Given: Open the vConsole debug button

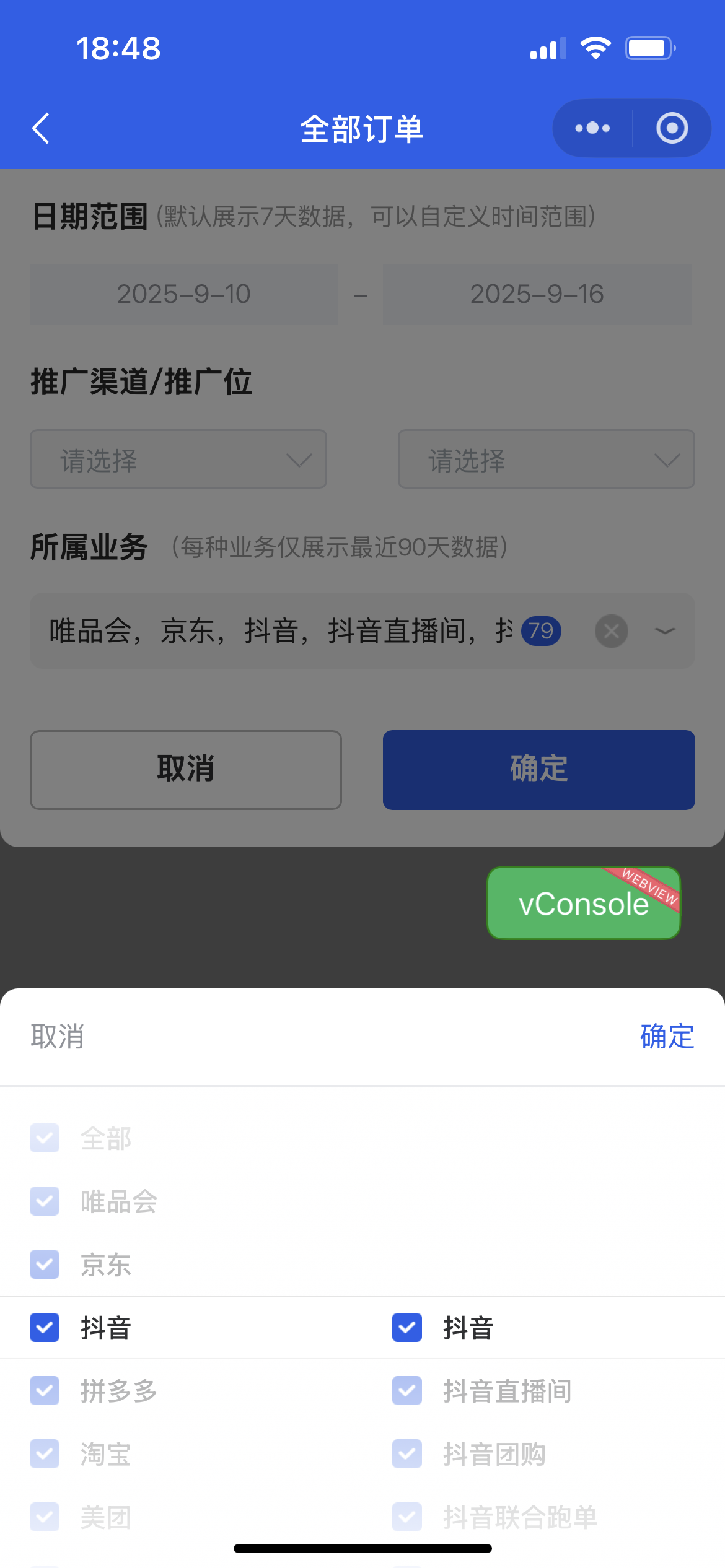Looking at the screenshot, I should [x=584, y=903].
